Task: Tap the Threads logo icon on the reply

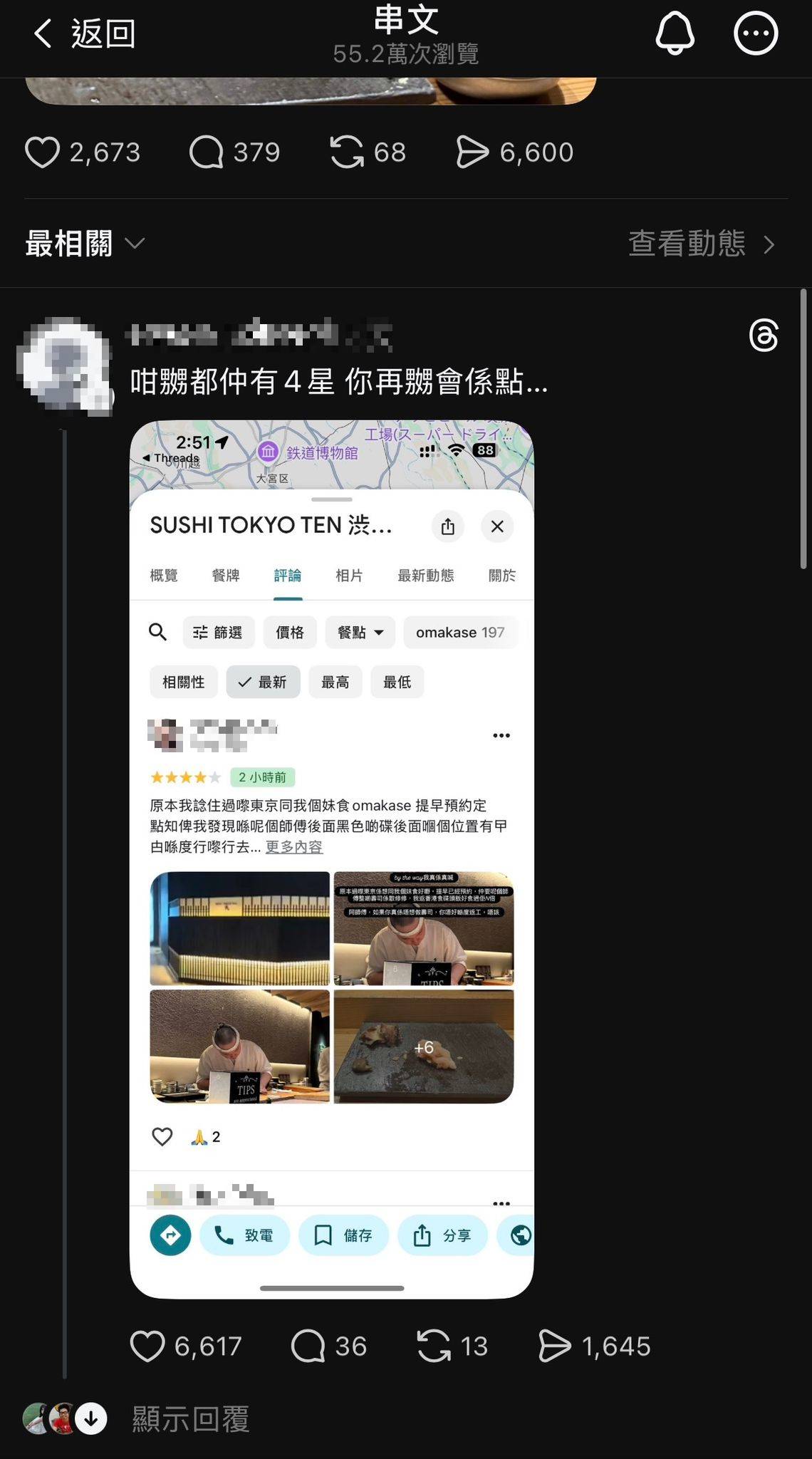Action: point(764,336)
